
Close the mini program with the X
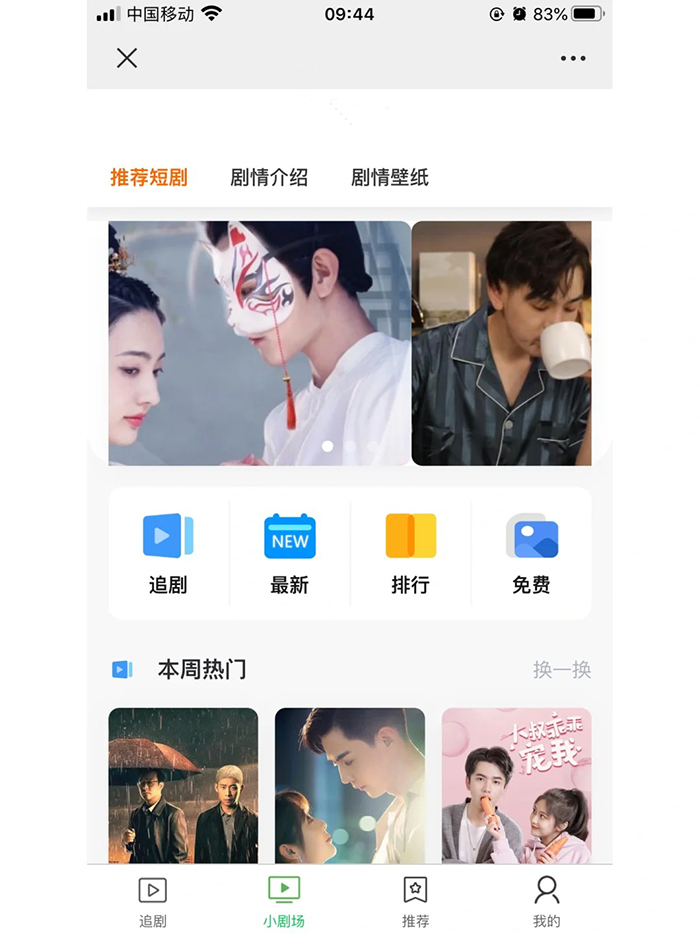pyautogui.click(x=127, y=58)
